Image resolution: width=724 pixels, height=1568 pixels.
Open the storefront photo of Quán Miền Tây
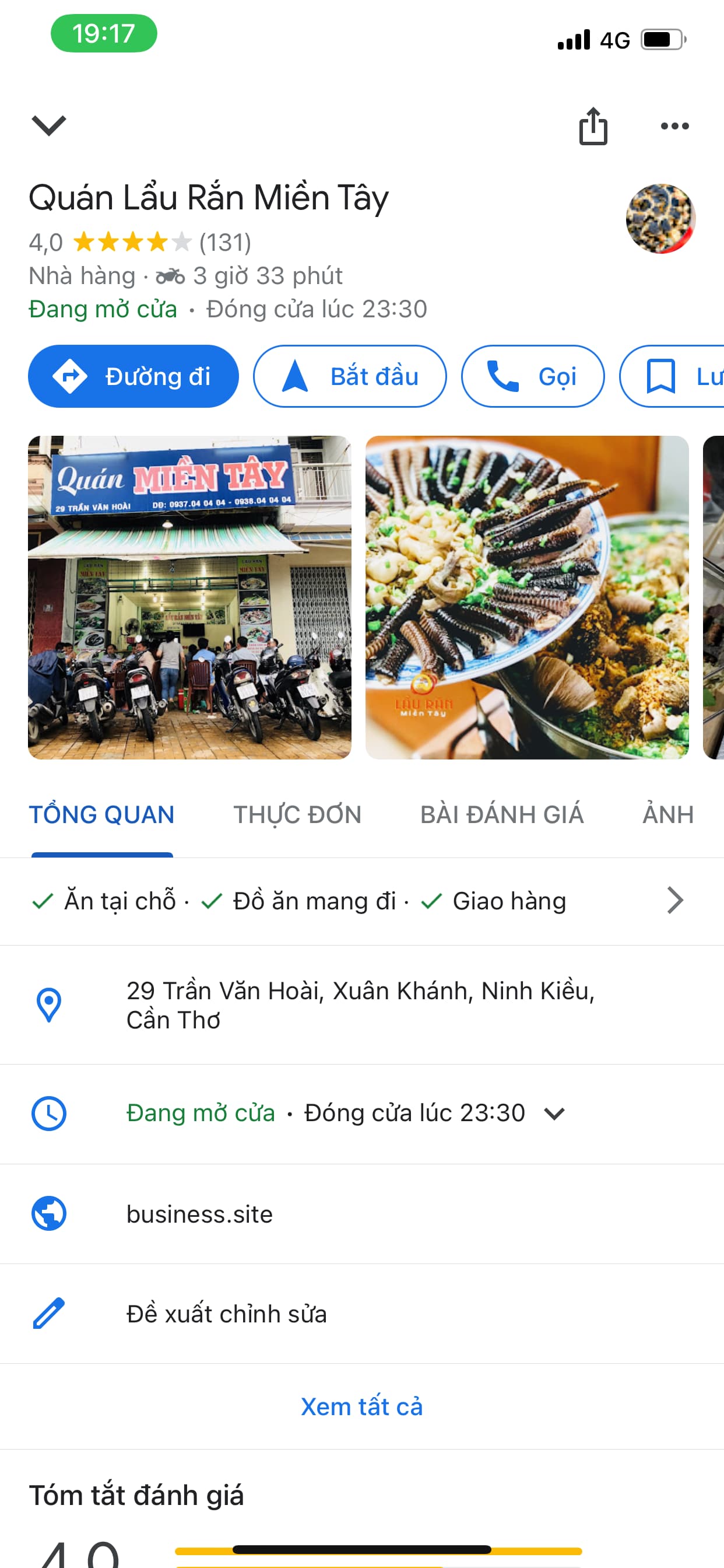pos(190,597)
